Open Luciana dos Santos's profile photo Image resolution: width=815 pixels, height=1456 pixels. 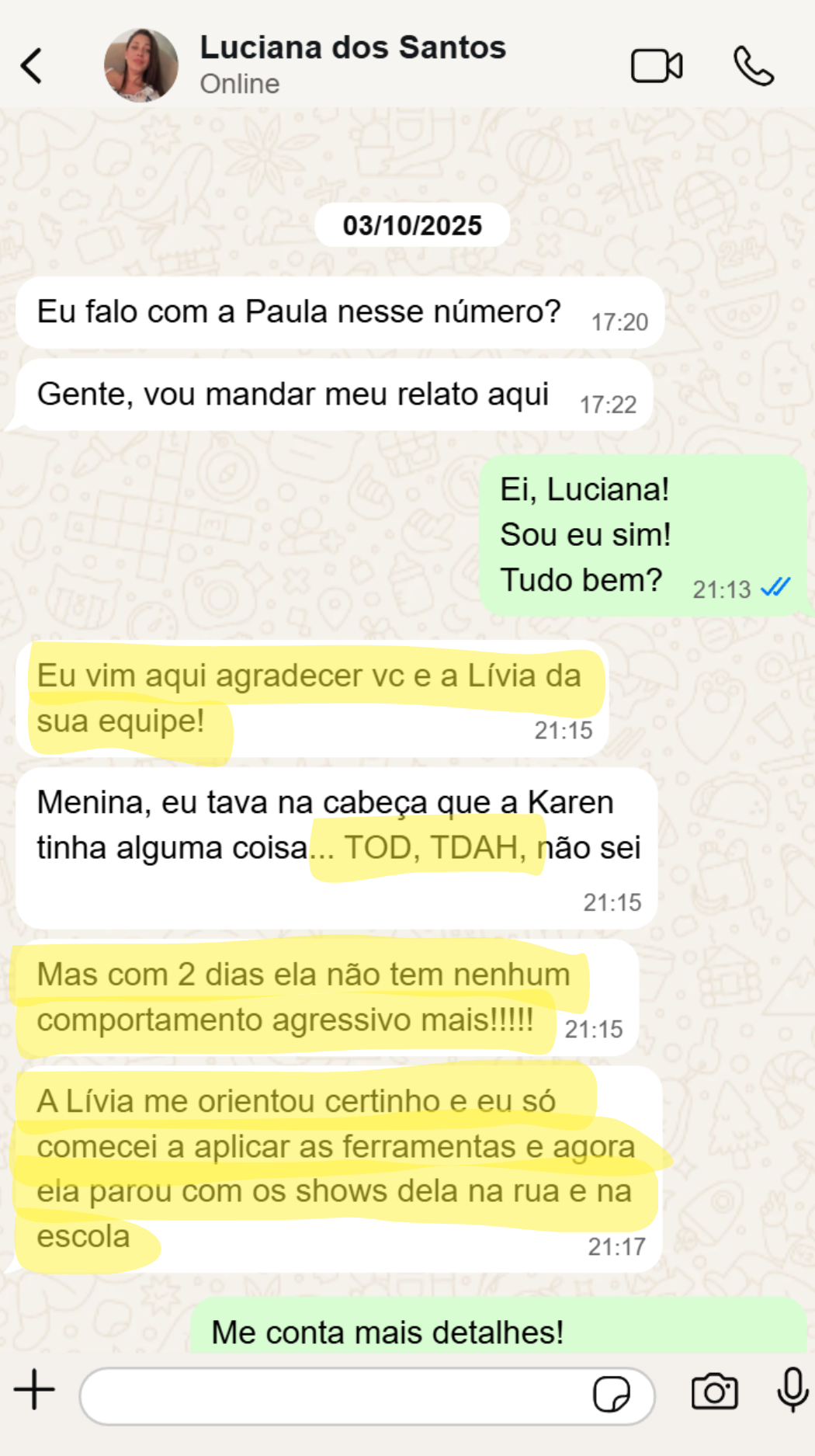[x=140, y=66]
